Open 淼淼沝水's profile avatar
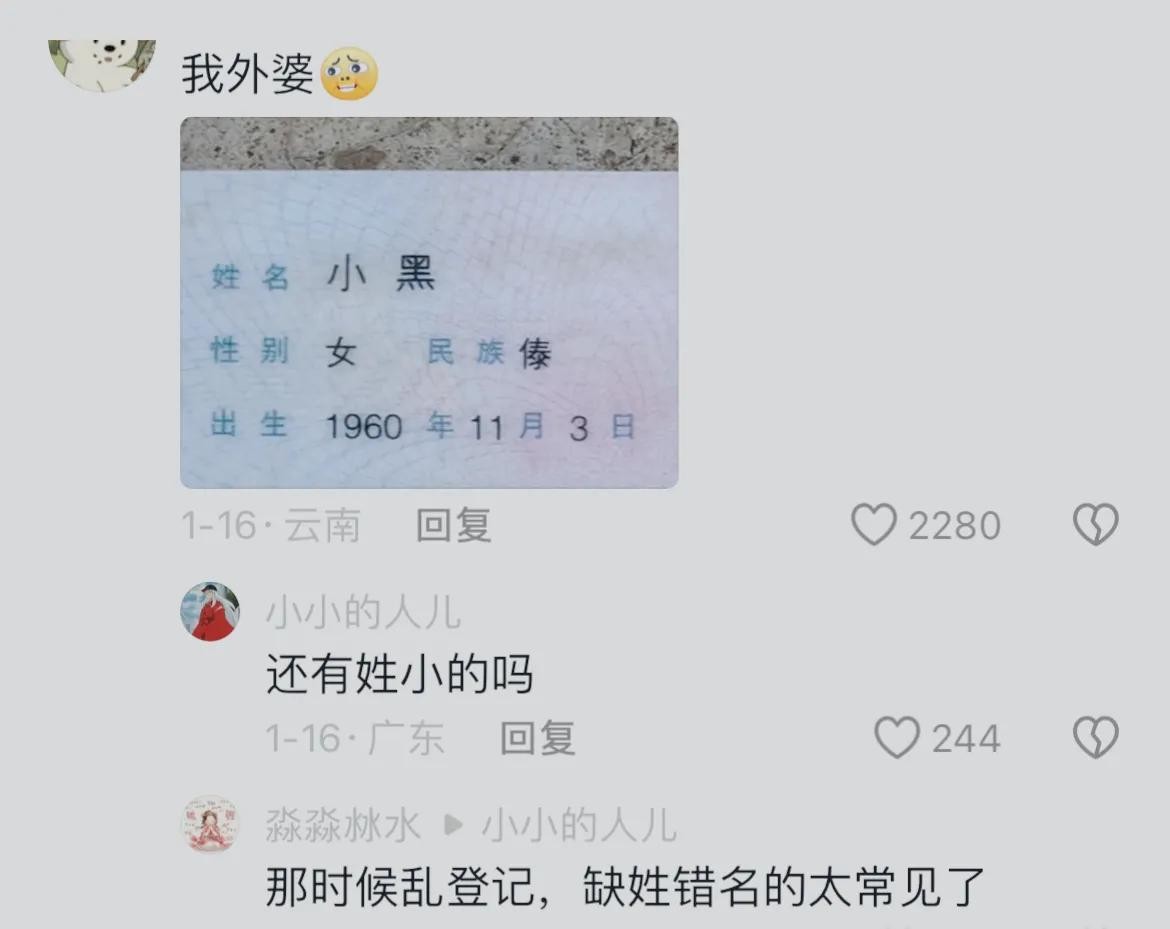Screen dimensions: 1170x929 [x=210, y=824]
